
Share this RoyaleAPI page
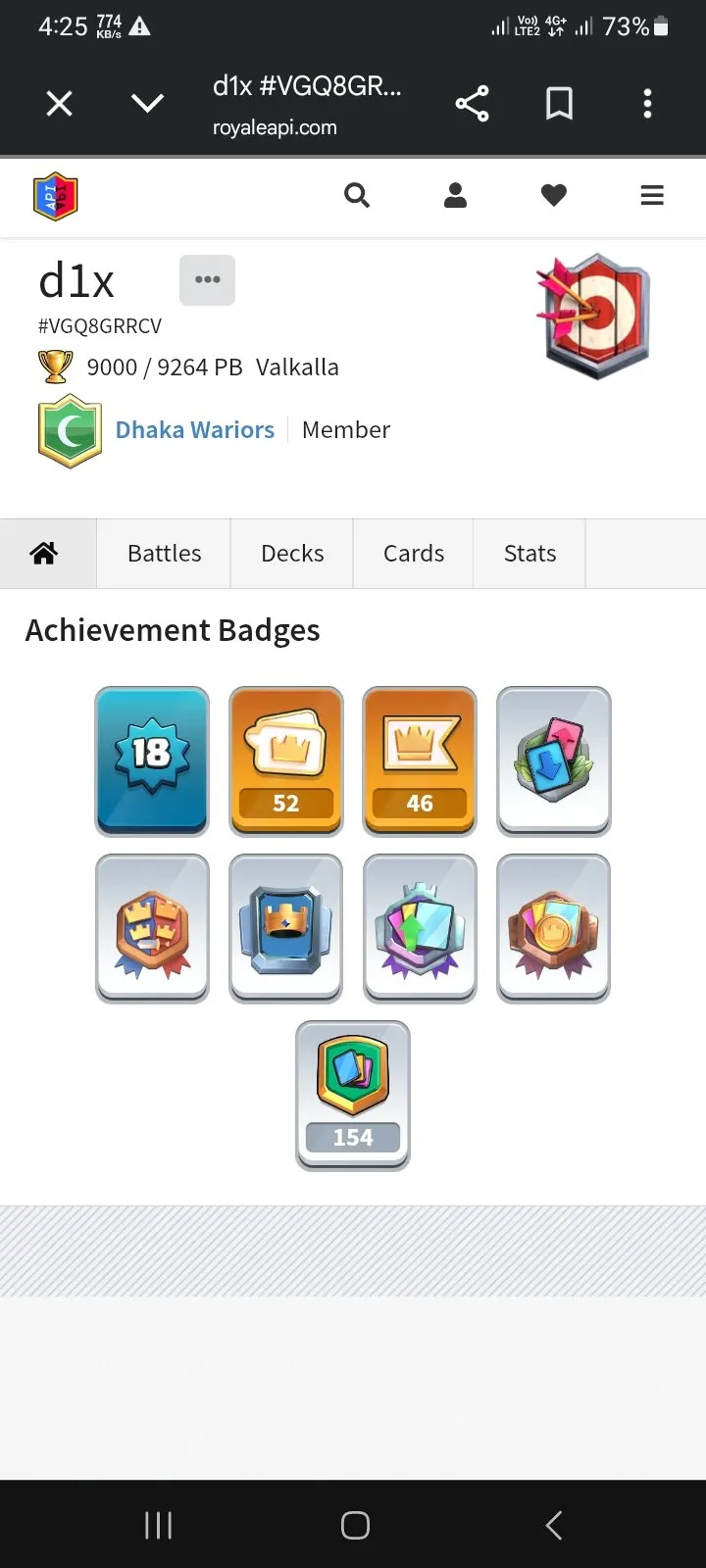tap(472, 103)
